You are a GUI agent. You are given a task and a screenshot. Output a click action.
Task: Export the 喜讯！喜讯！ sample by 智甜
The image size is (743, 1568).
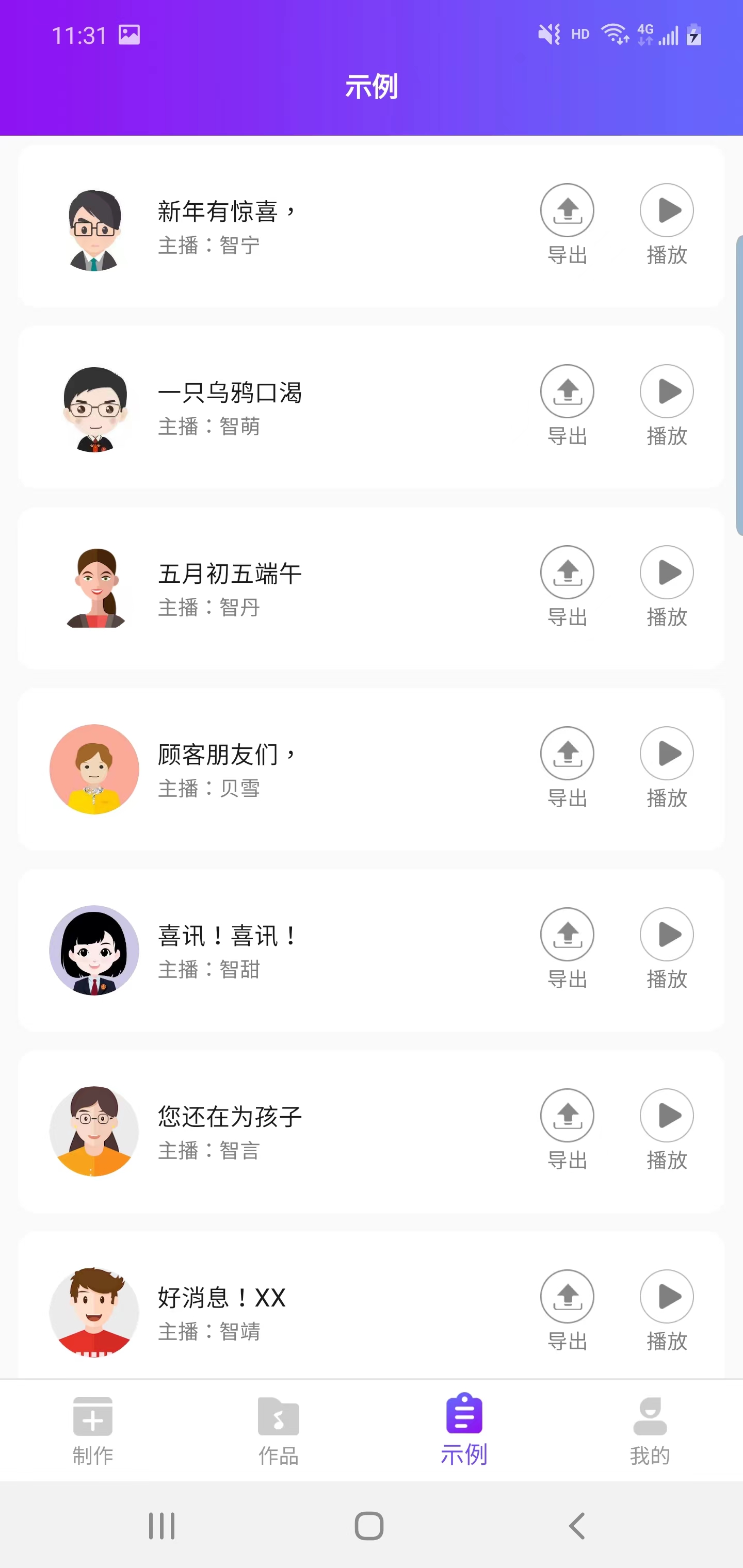click(567, 934)
